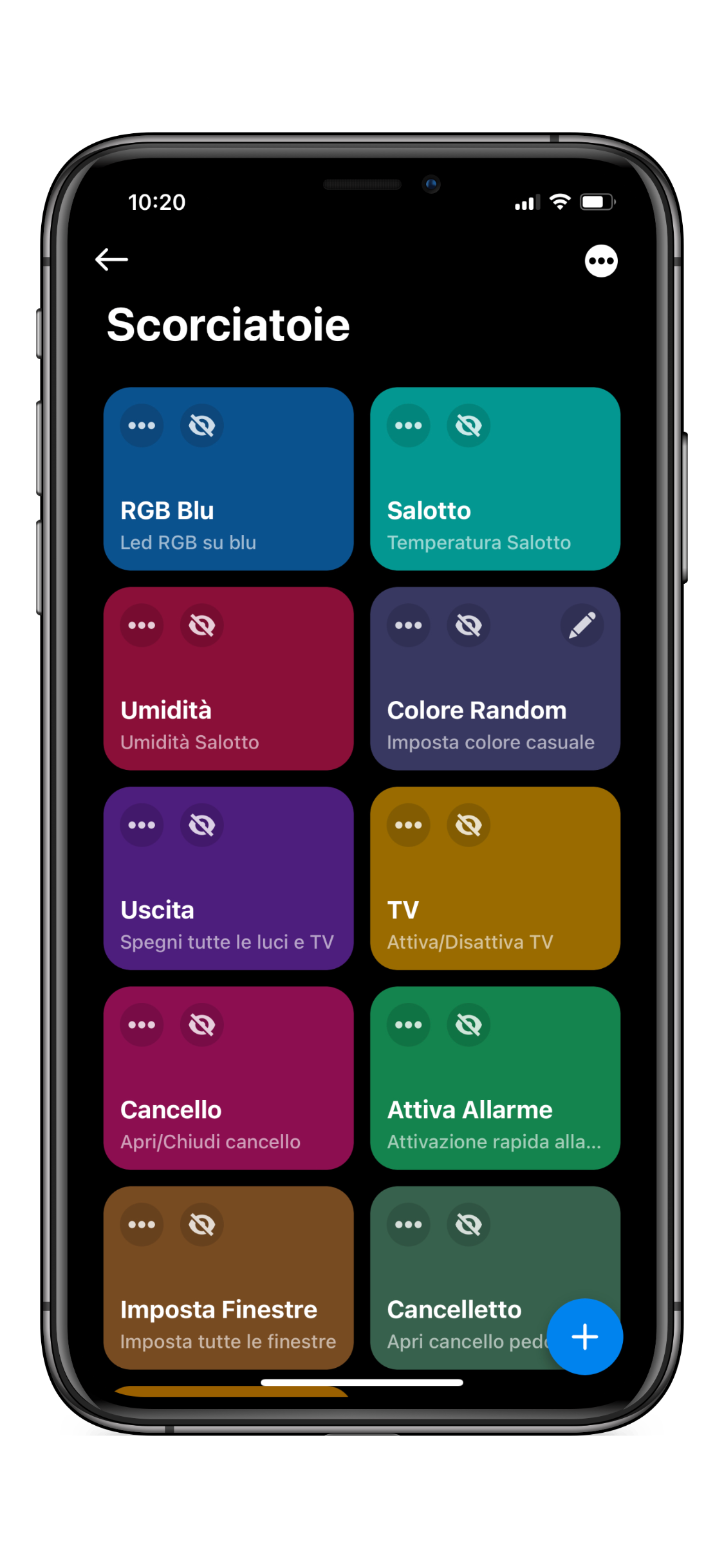Toggle visibility of the Cancello shortcut
Image resolution: width=724 pixels, height=1568 pixels.
(202, 1024)
